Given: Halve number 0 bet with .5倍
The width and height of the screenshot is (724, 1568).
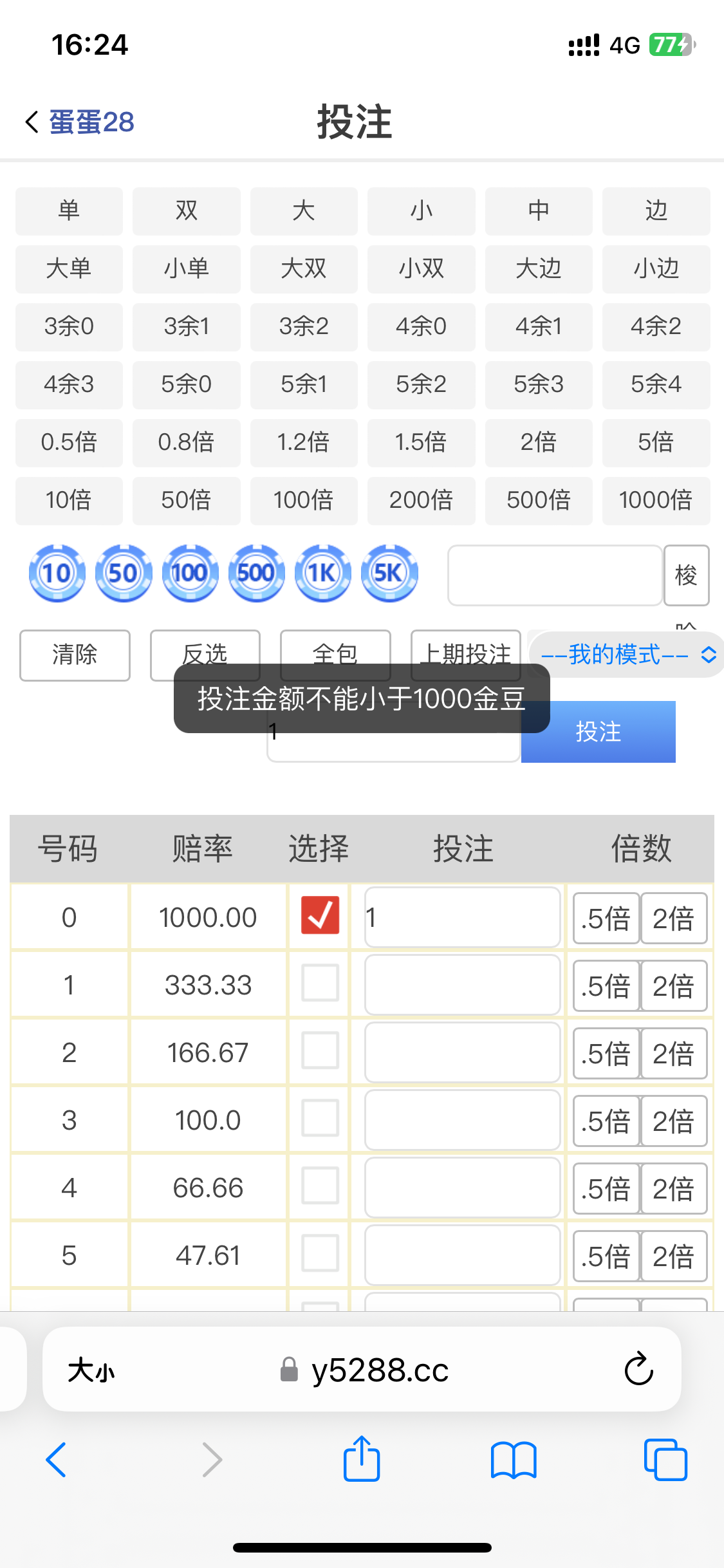Looking at the screenshot, I should (x=605, y=917).
